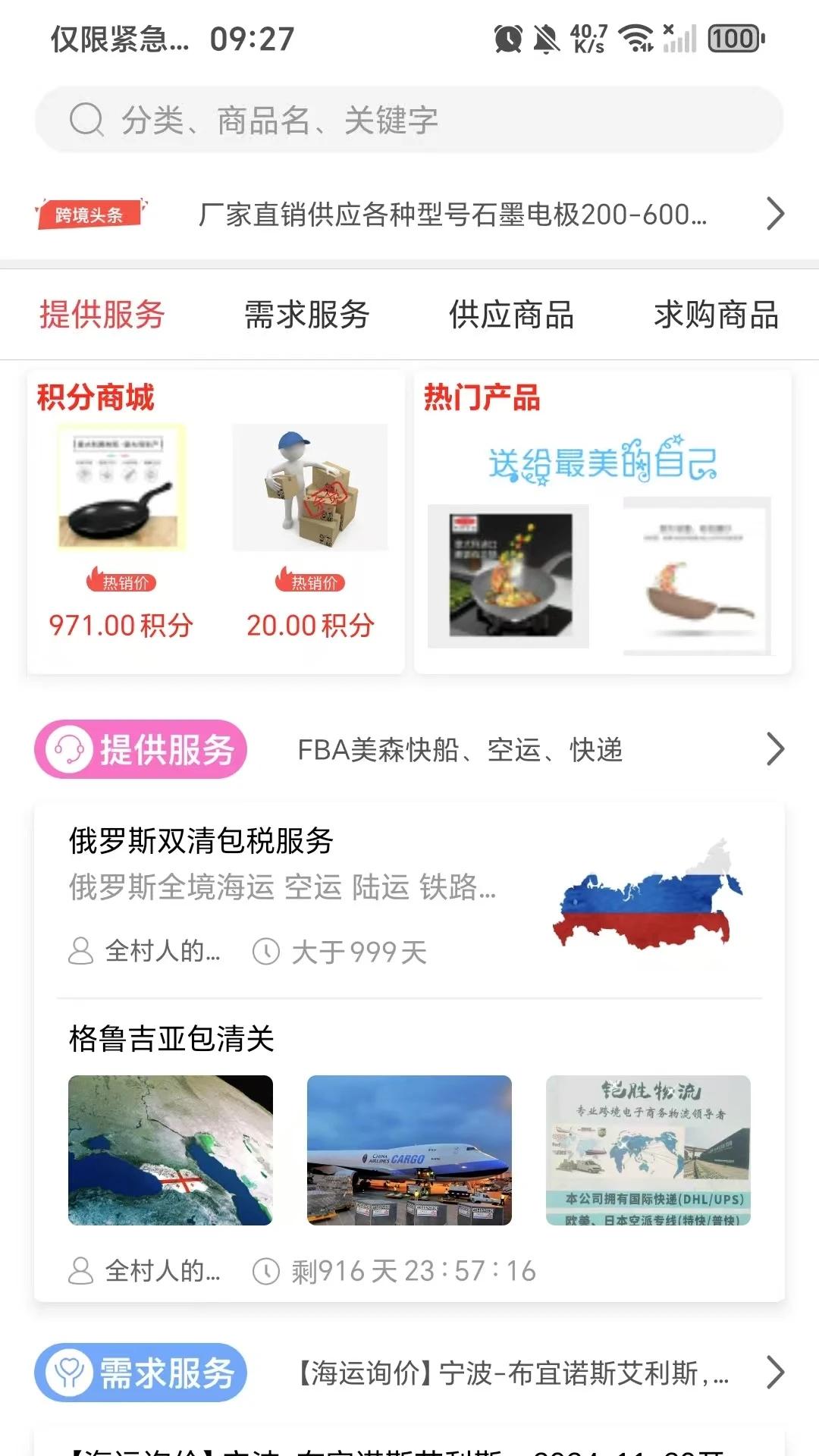819x1456 pixels.
Task: Switch to the 需求服务 tab
Action: click(x=305, y=315)
